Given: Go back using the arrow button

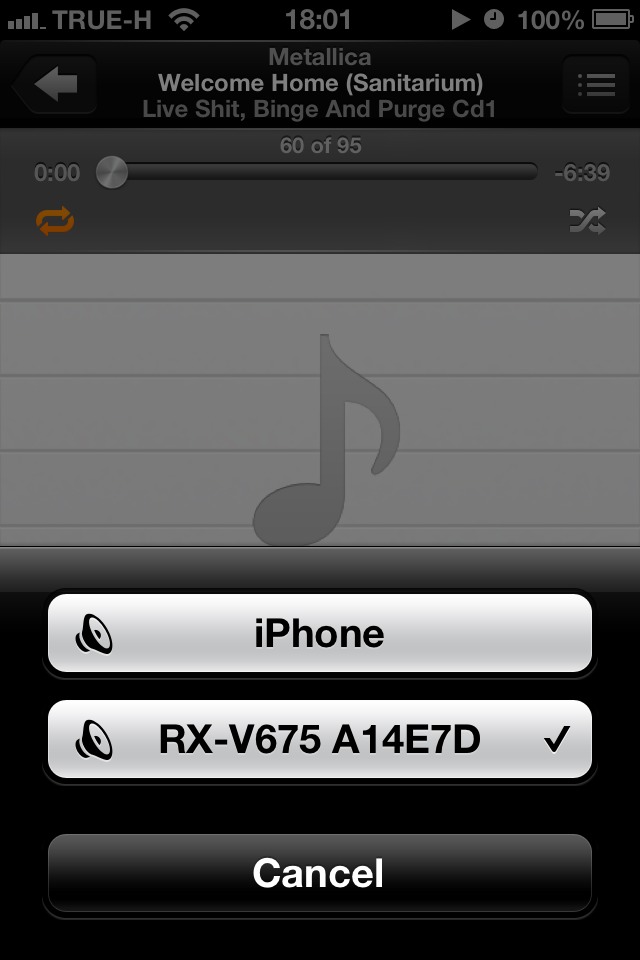Looking at the screenshot, I should (57, 85).
